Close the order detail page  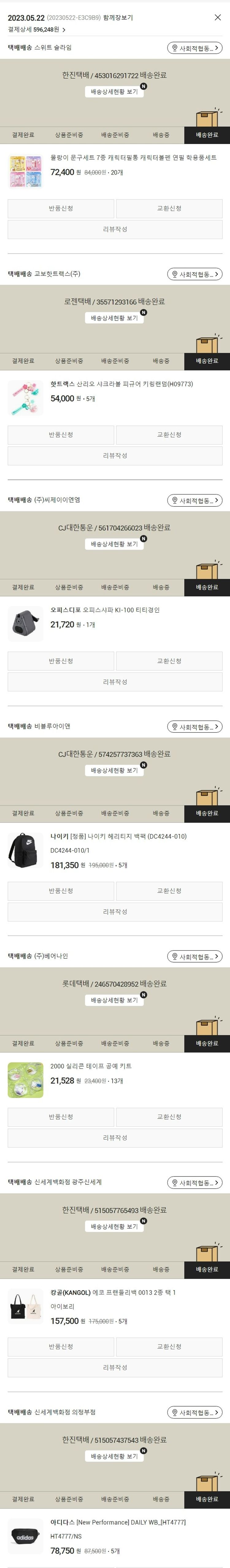[x=217, y=18]
